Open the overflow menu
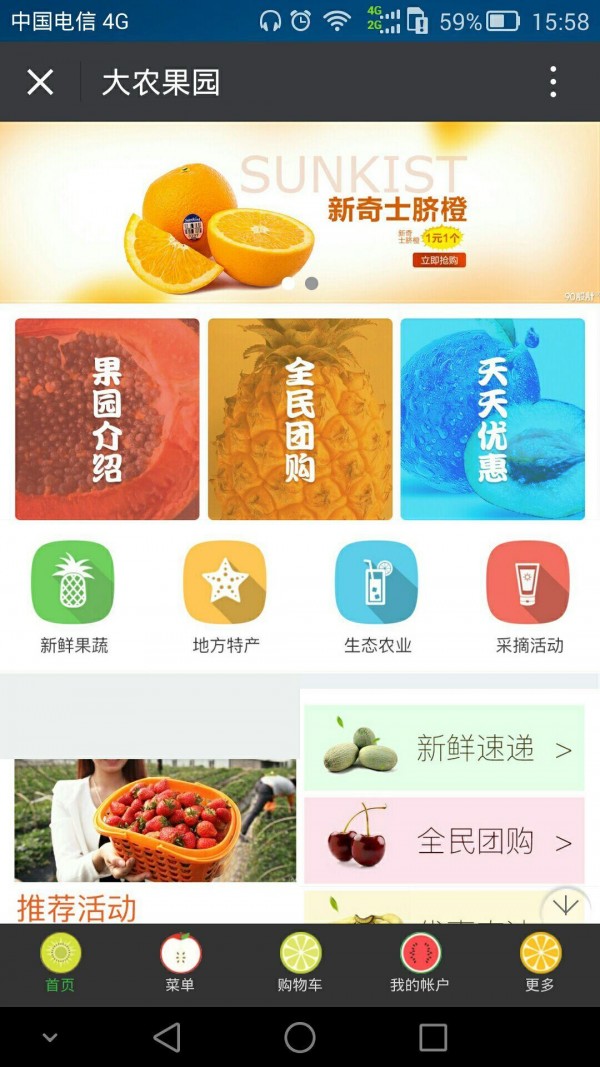This screenshot has width=600, height=1067. [x=553, y=82]
